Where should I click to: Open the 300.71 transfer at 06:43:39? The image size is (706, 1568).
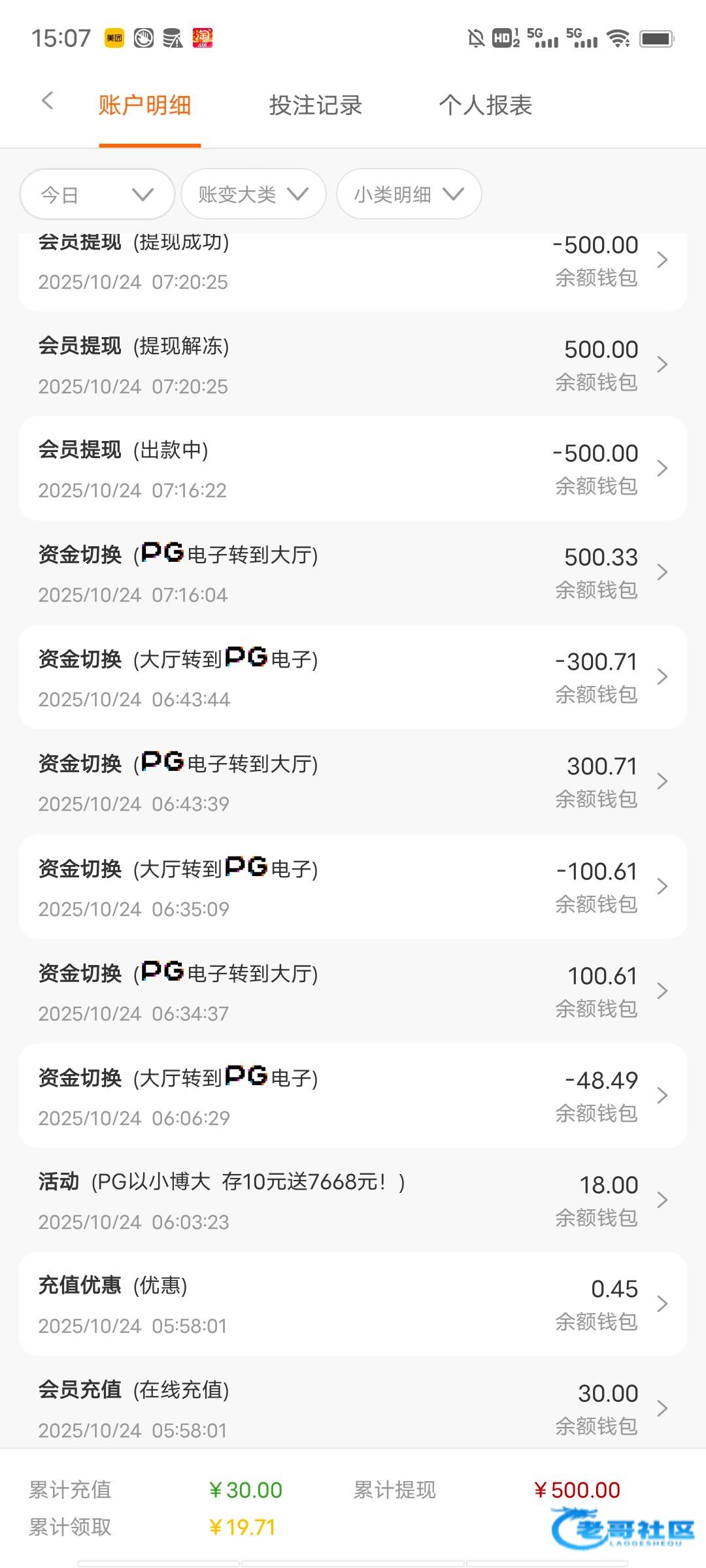pyautogui.click(x=353, y=782)
